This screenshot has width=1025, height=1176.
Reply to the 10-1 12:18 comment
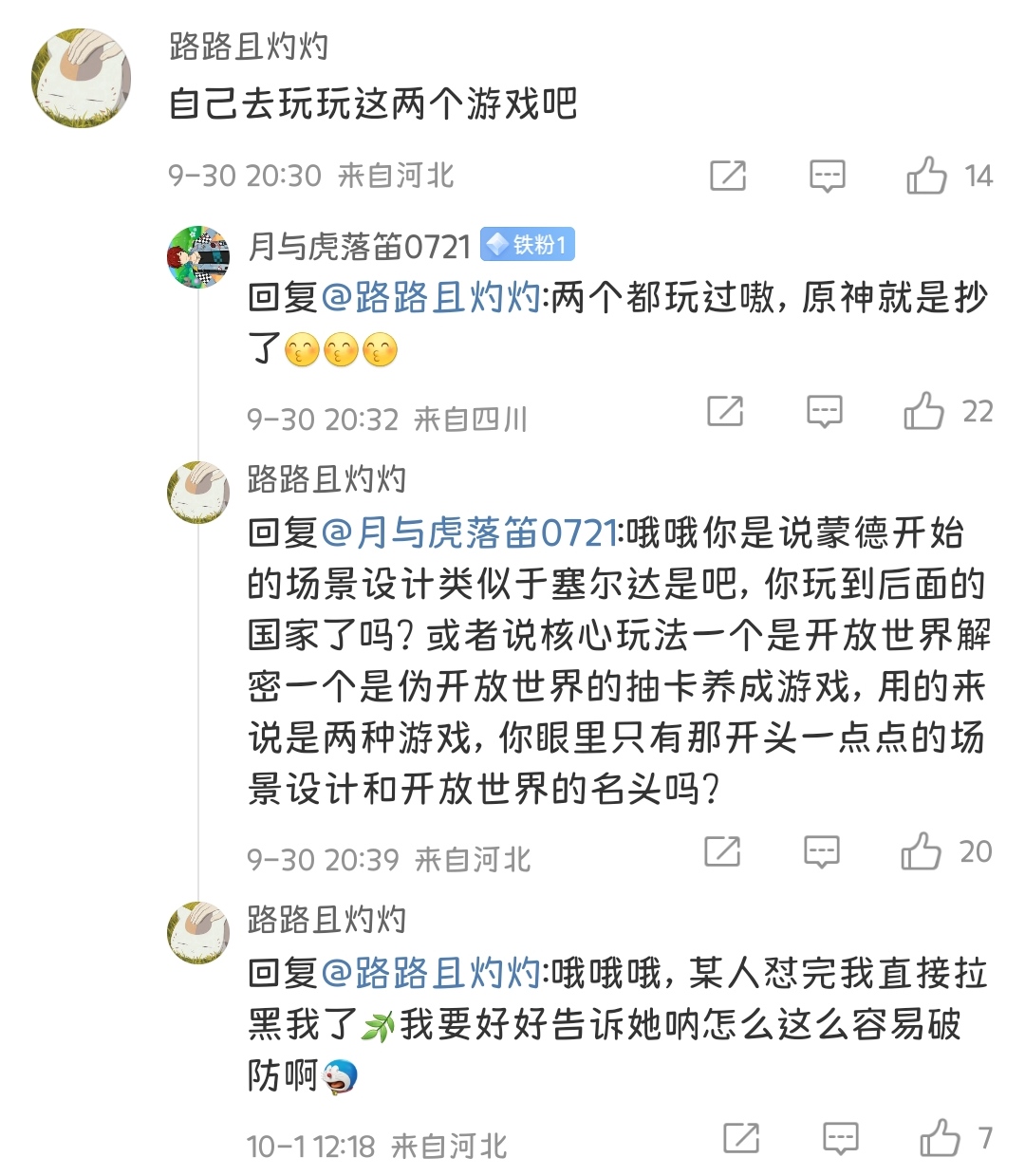pyautogui.click(x=841, y=1138)
